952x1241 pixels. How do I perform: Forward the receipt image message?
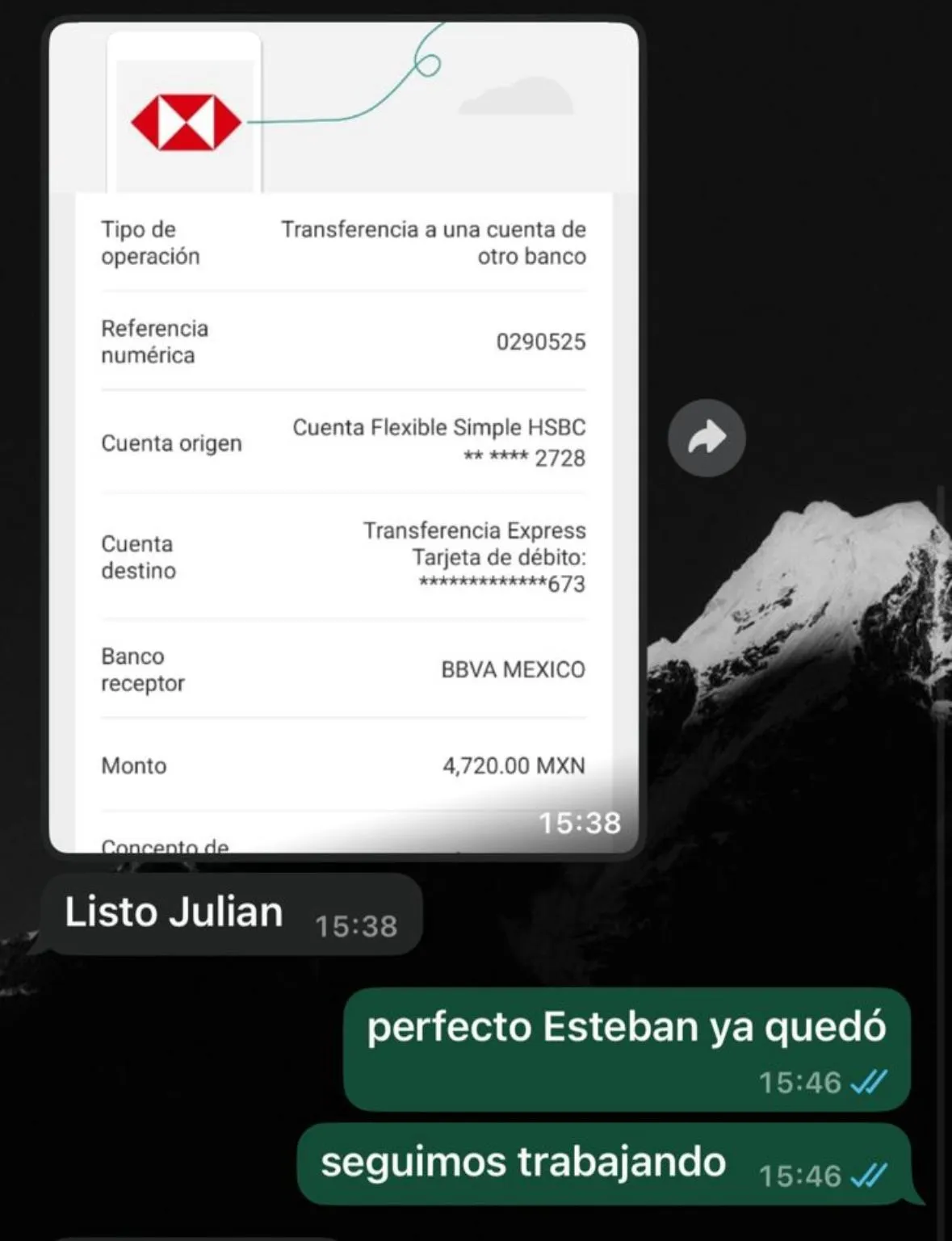[x=707, y=438]
